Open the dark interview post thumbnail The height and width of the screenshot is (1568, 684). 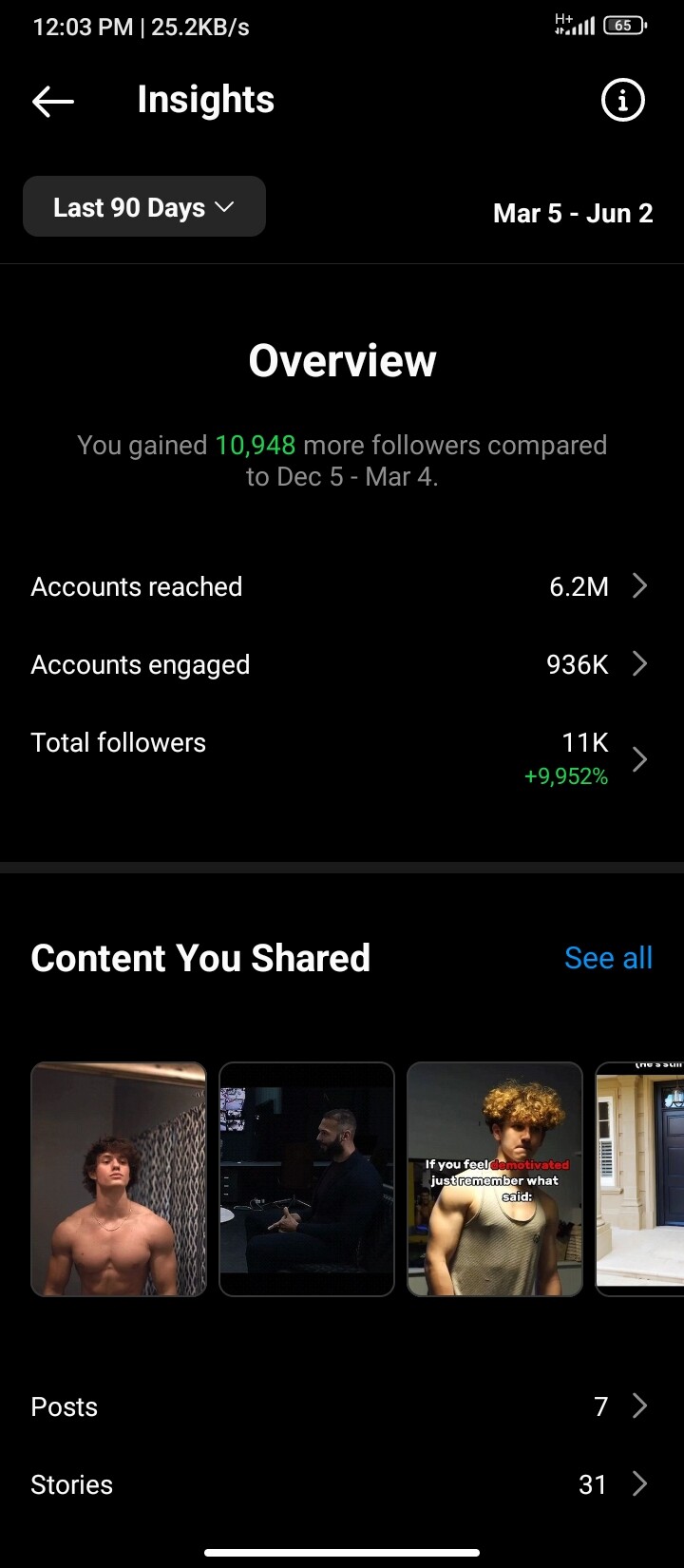[x=307, y=1179]
